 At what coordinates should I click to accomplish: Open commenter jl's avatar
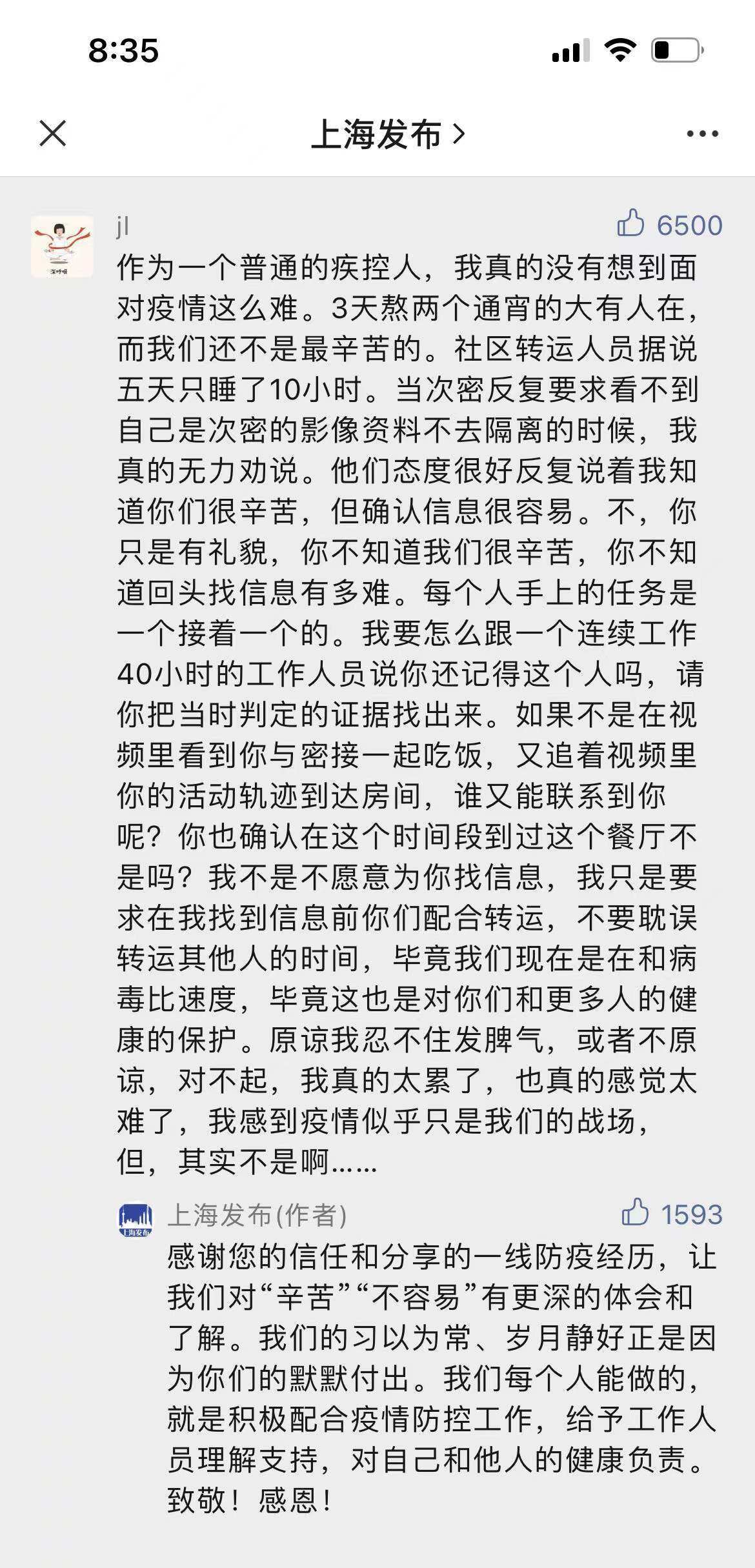[x=63, y=247]
